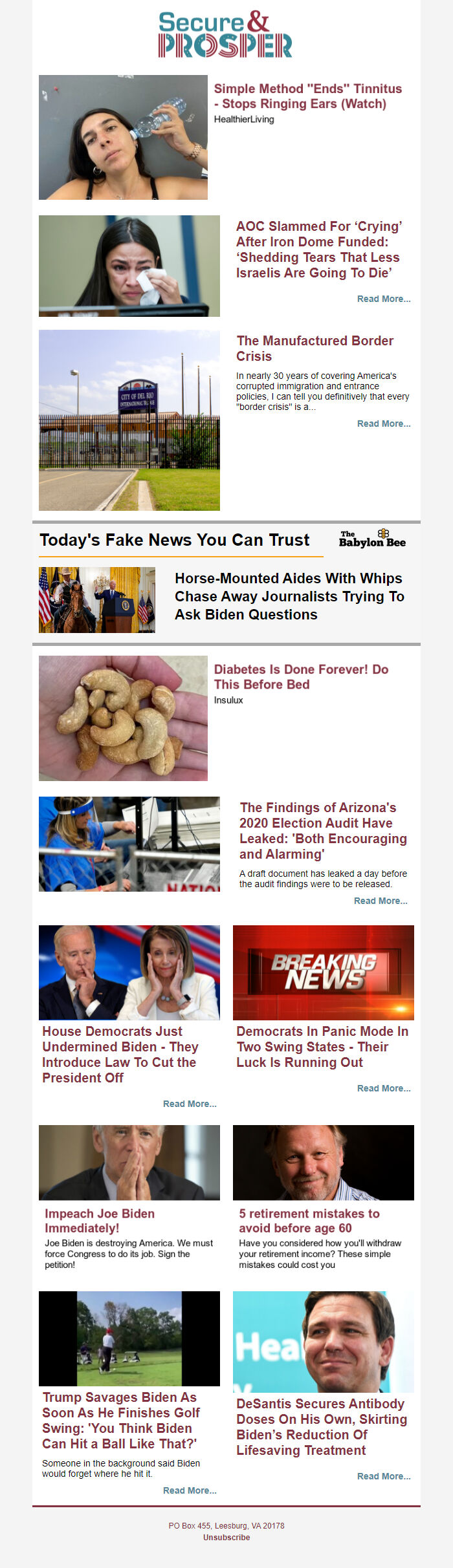Open DeSantis Secures Antibody Doses headline
Screen dimensions: 453x1568
321,1427
